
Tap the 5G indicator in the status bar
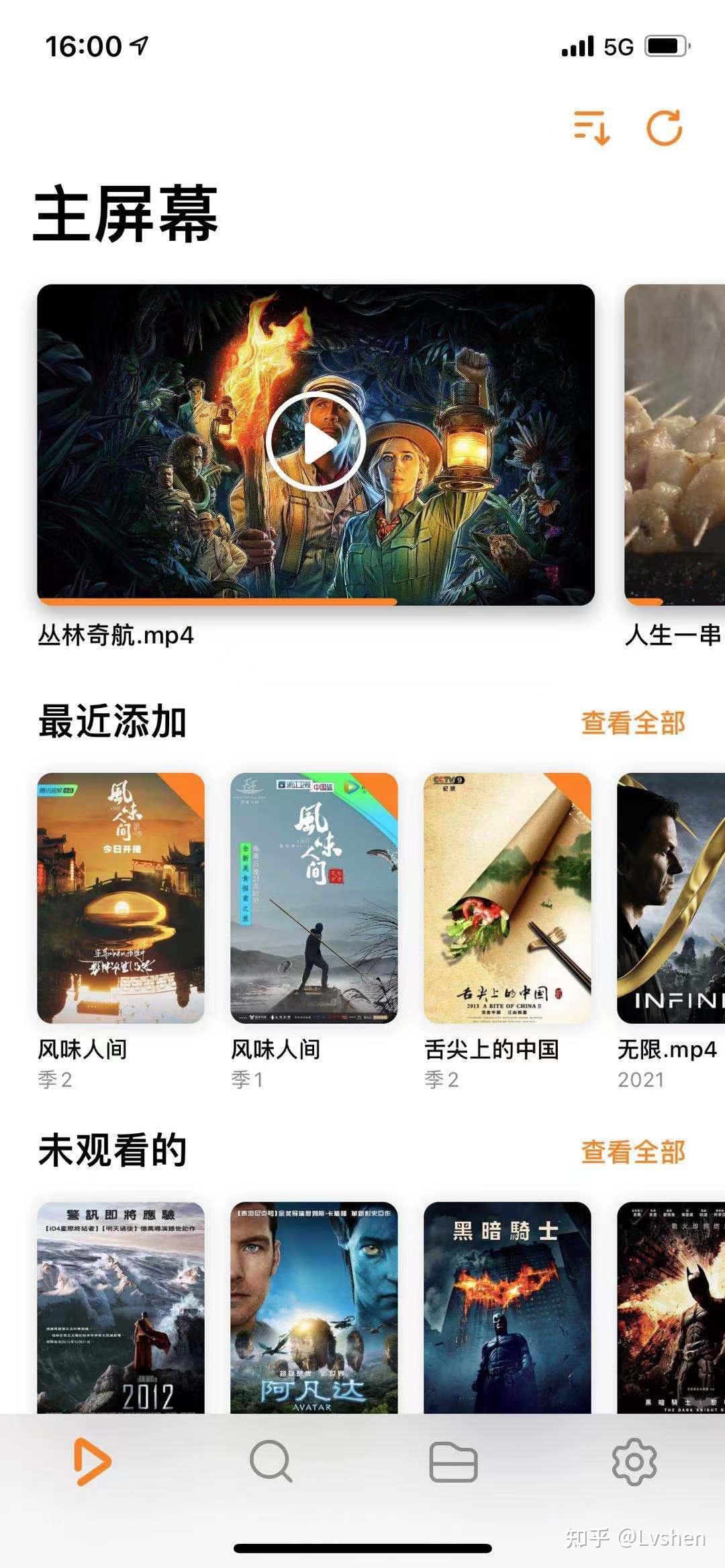(618, 47)
